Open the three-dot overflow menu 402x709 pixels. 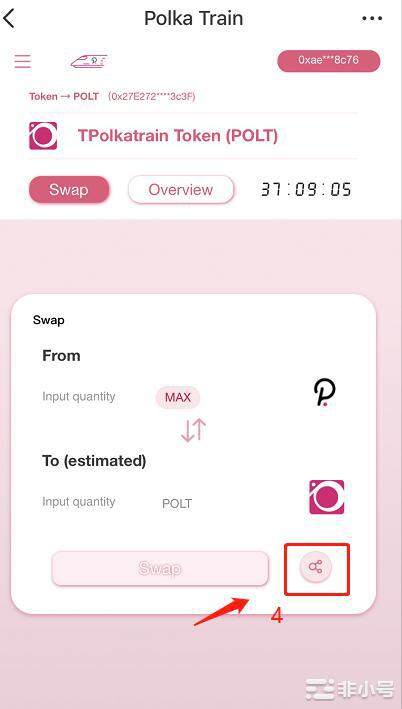(372, 19)
